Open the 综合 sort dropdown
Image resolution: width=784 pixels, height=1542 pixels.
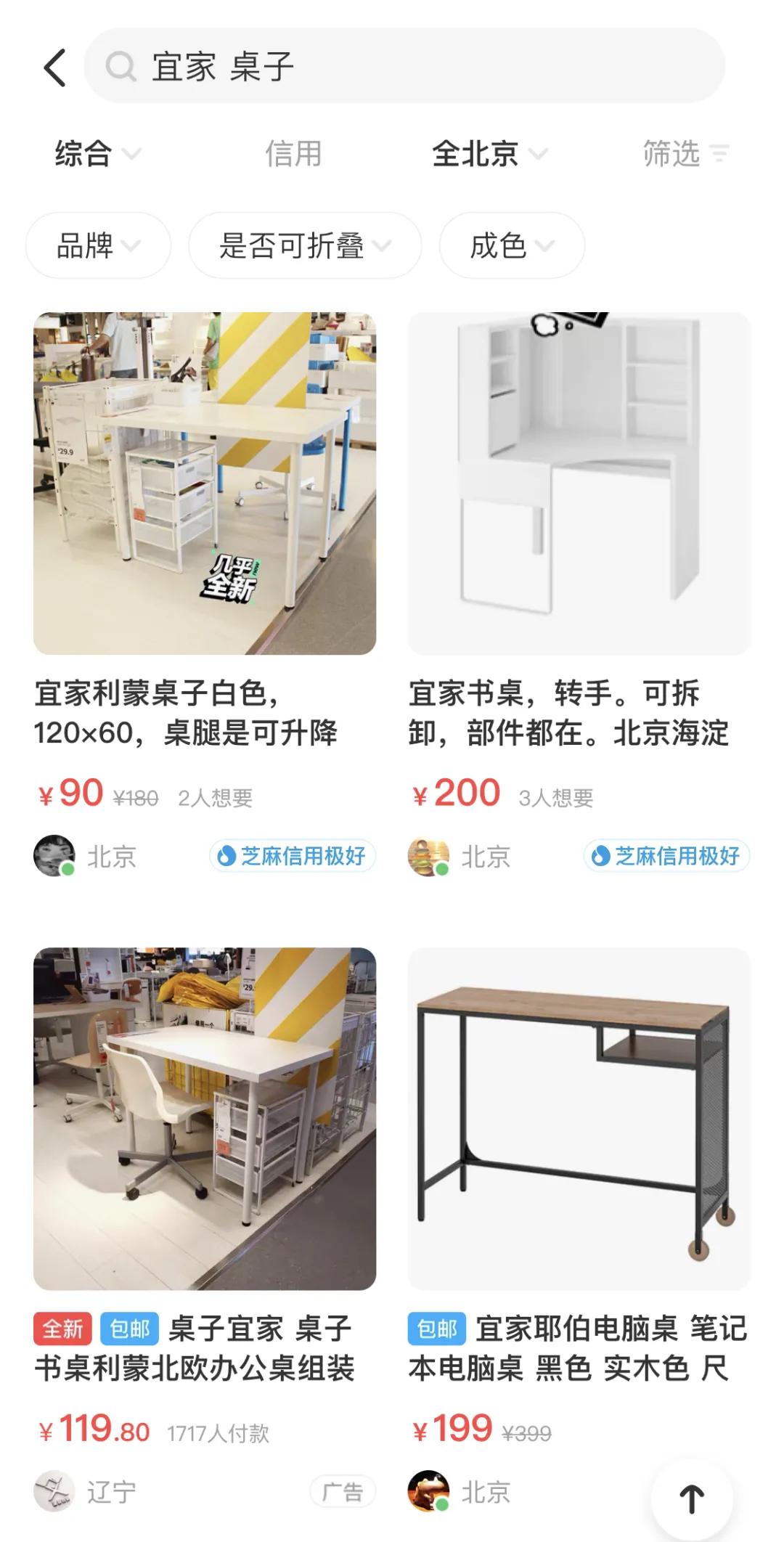tap(97, 154)
